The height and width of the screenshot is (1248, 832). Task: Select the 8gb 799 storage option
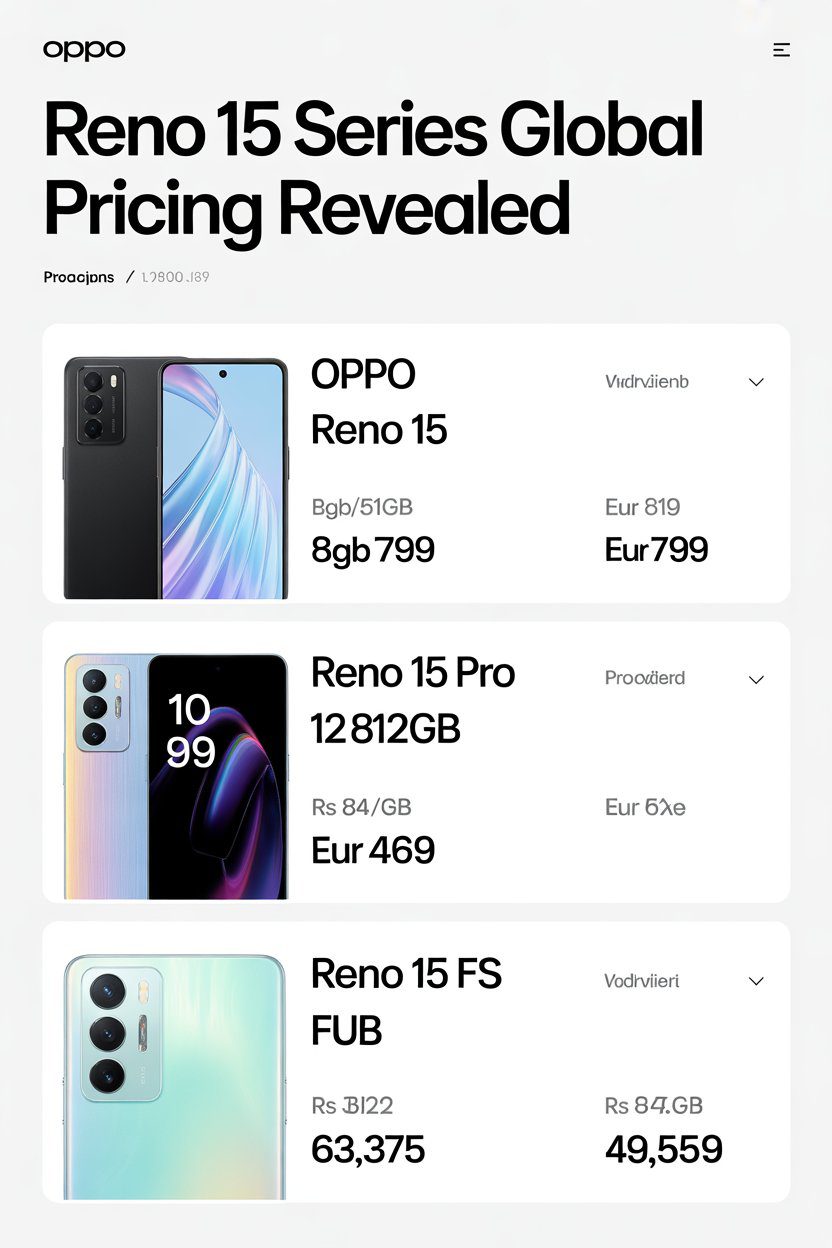(x=372, y=549)
